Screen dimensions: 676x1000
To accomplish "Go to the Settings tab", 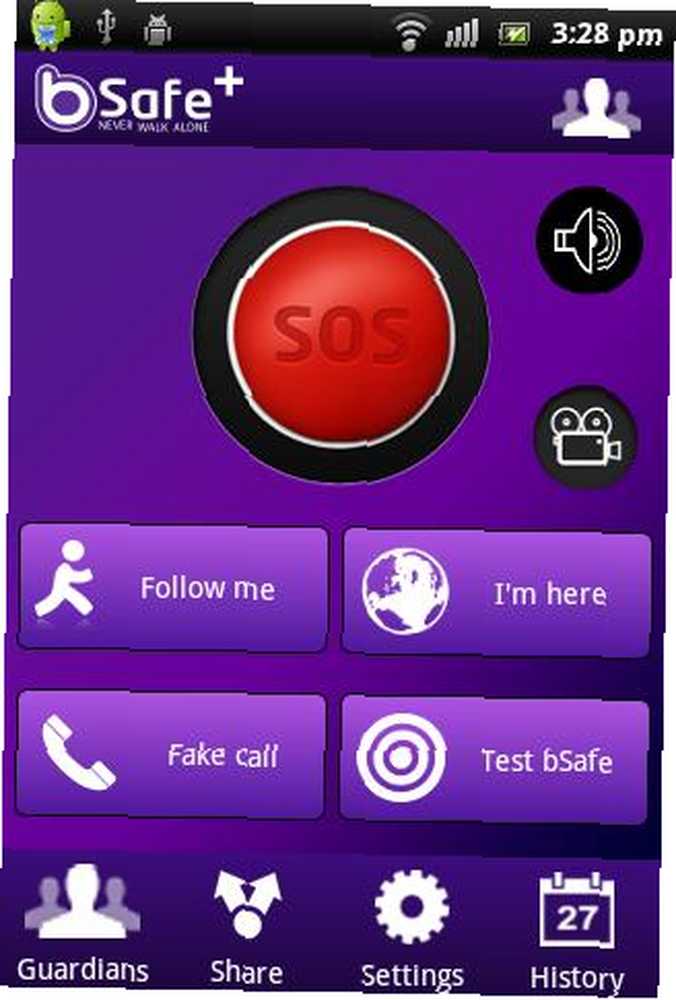I will [412, 926].
